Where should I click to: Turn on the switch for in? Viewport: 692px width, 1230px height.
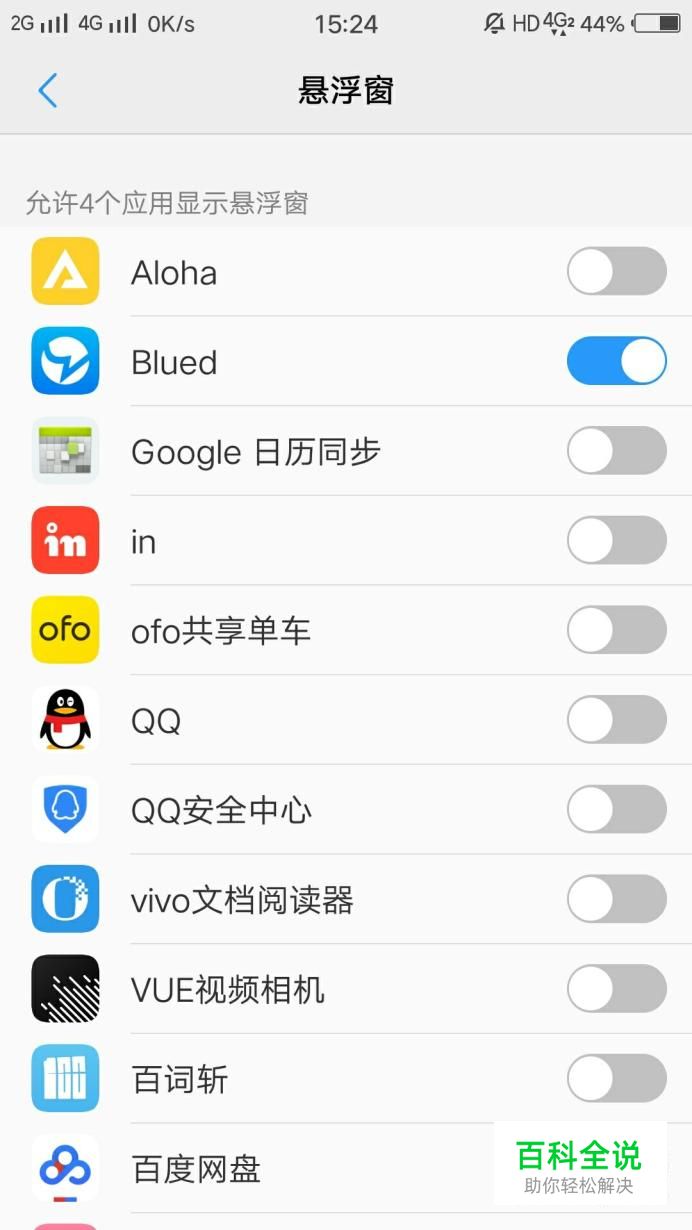tap(617, 541)
